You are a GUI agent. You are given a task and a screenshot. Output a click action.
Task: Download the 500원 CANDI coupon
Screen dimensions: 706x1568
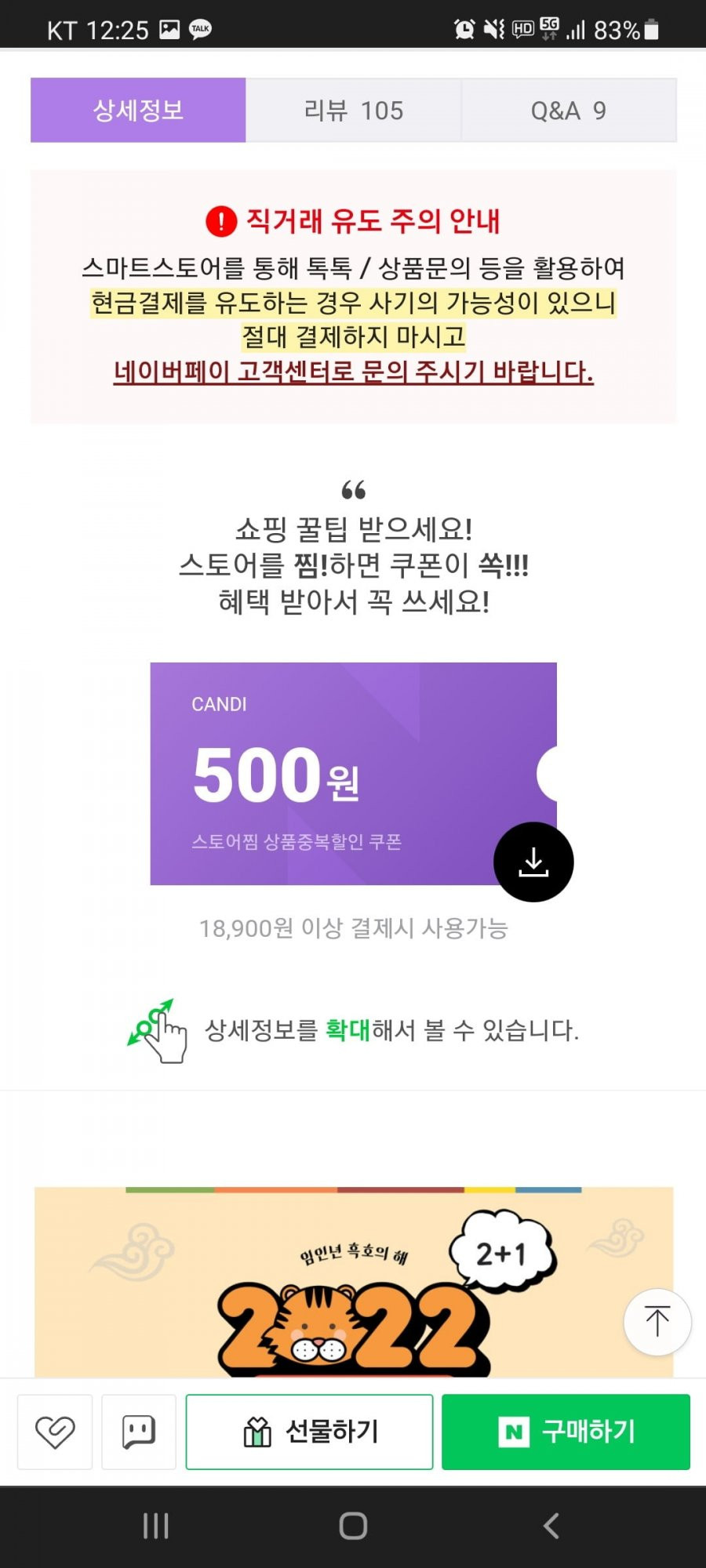(x=533, y=862)
